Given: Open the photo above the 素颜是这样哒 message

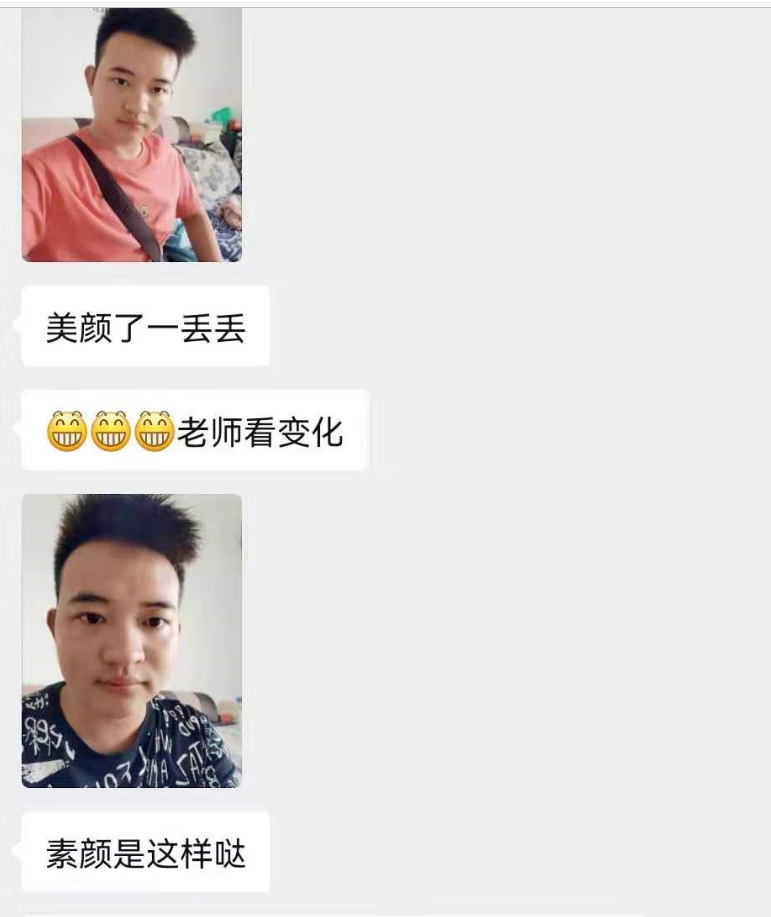Looking at the screenshot, I should point(132,640).
